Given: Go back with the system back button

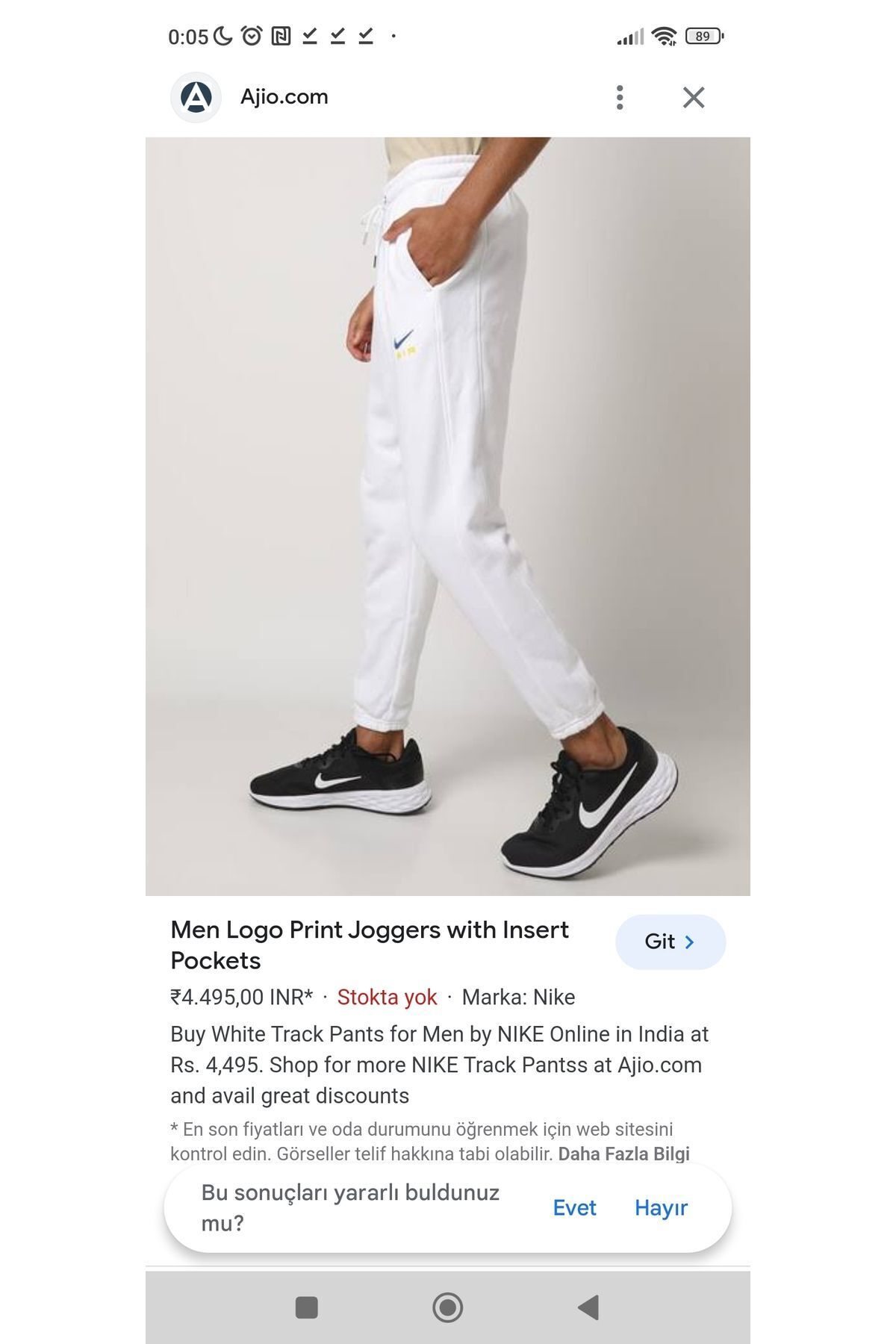Looking at the screenshot, I should [588, 1307].
